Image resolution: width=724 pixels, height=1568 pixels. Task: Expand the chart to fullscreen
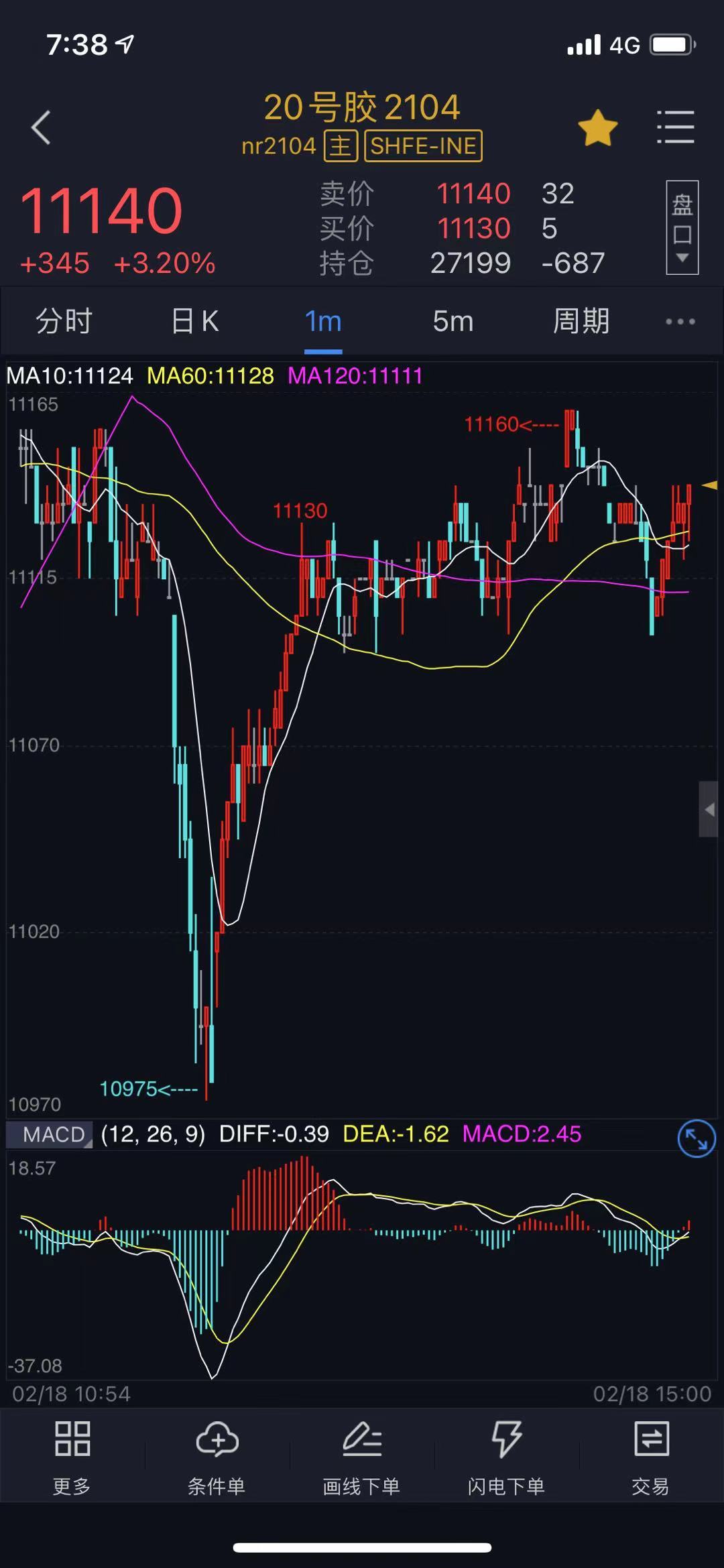click(696, 1138)
